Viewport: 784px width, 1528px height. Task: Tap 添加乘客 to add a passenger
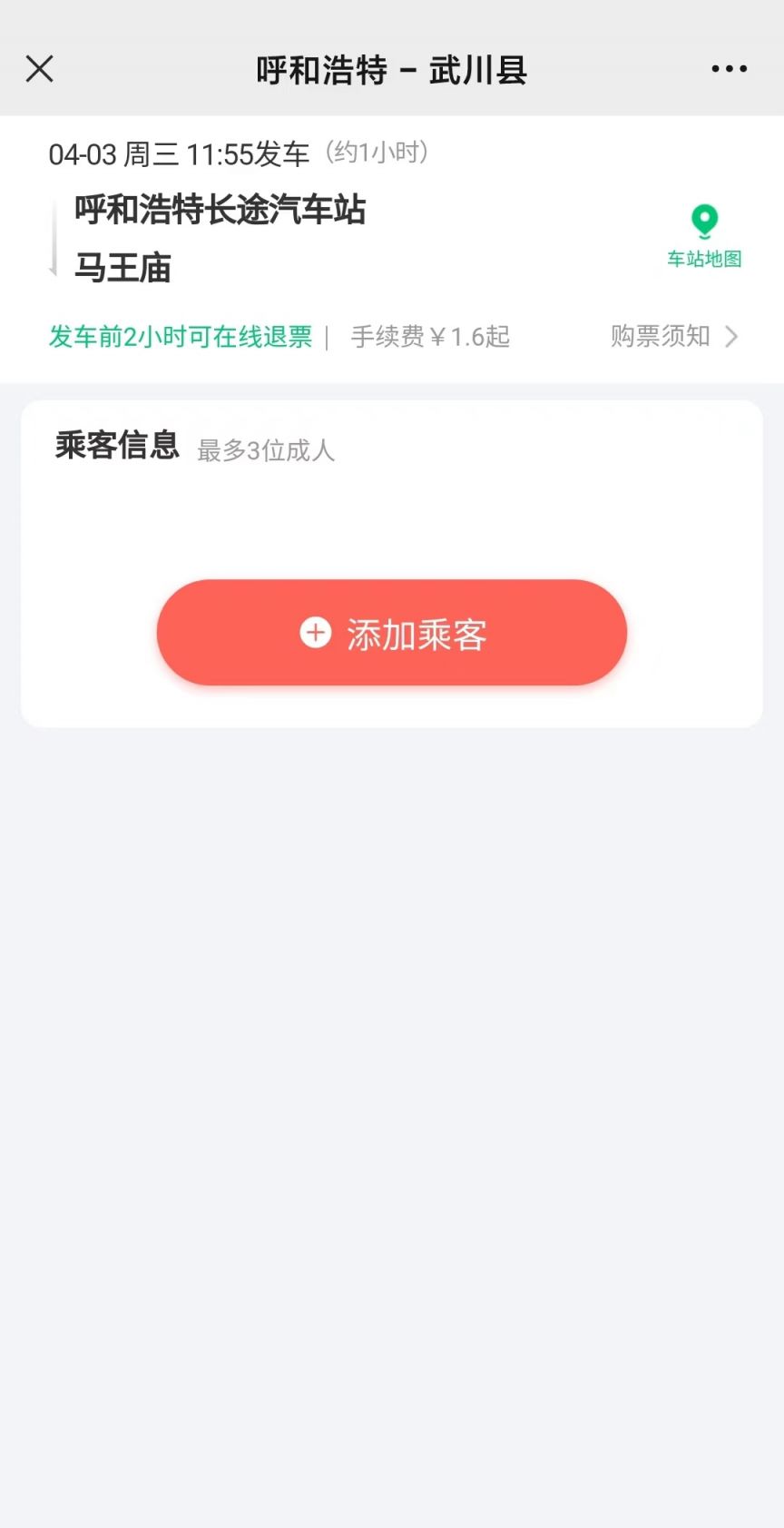point(392,633)
